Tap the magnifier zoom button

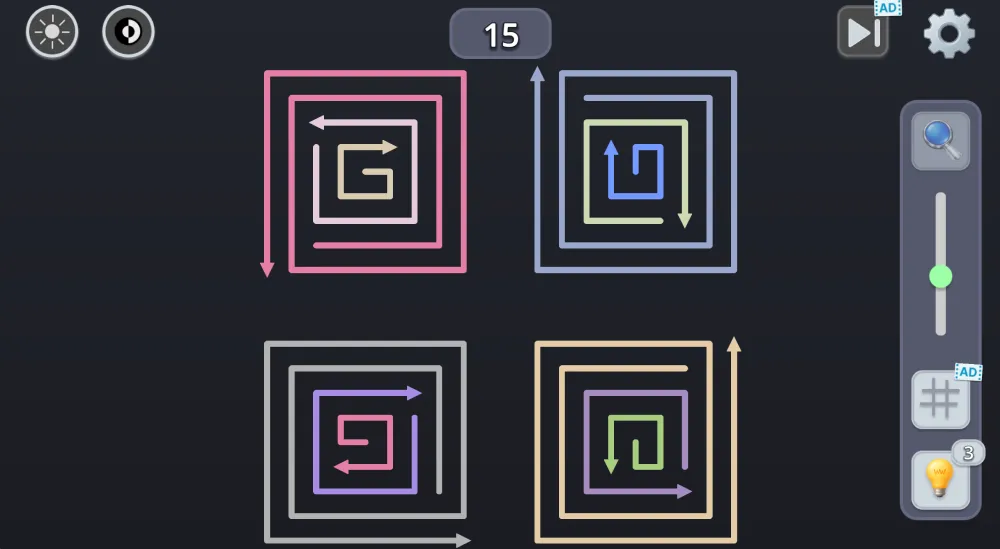(x=940, y=141)
